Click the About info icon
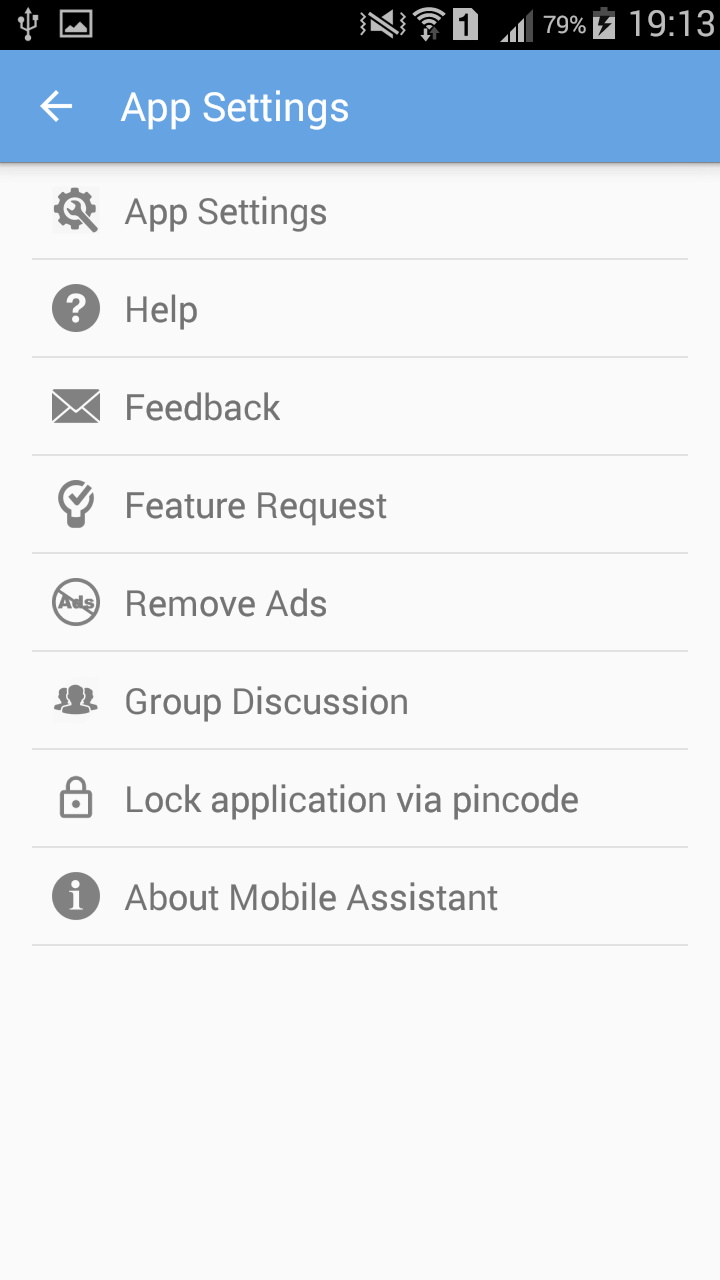This screenshot has width=720, height=1280. click(x=75, y=897)
